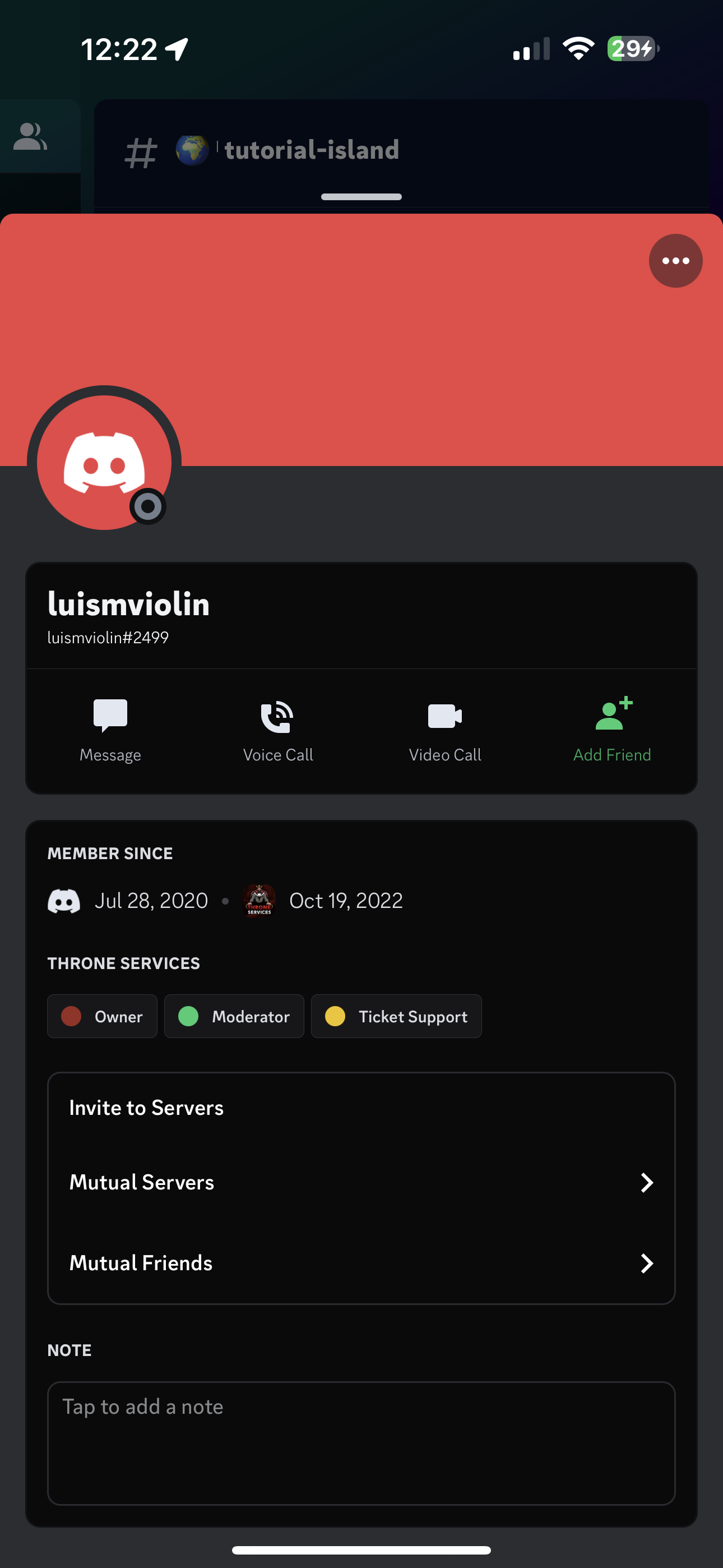Start a video call with luismviolin
Image resolution: width=723 pixels, height=1568 pixels.
click(x=445, y=729)
